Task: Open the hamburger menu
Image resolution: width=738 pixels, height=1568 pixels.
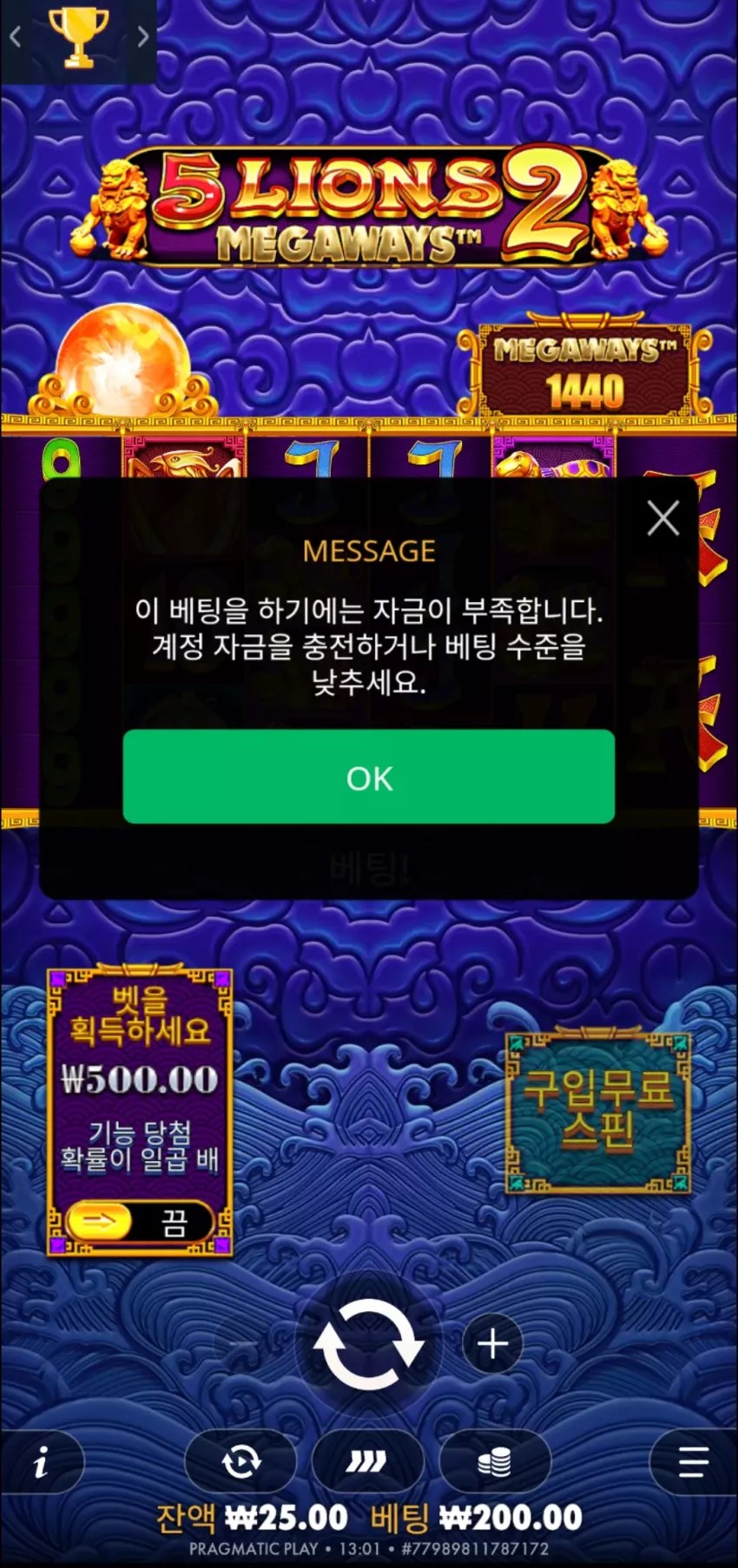Action: 693,1462
